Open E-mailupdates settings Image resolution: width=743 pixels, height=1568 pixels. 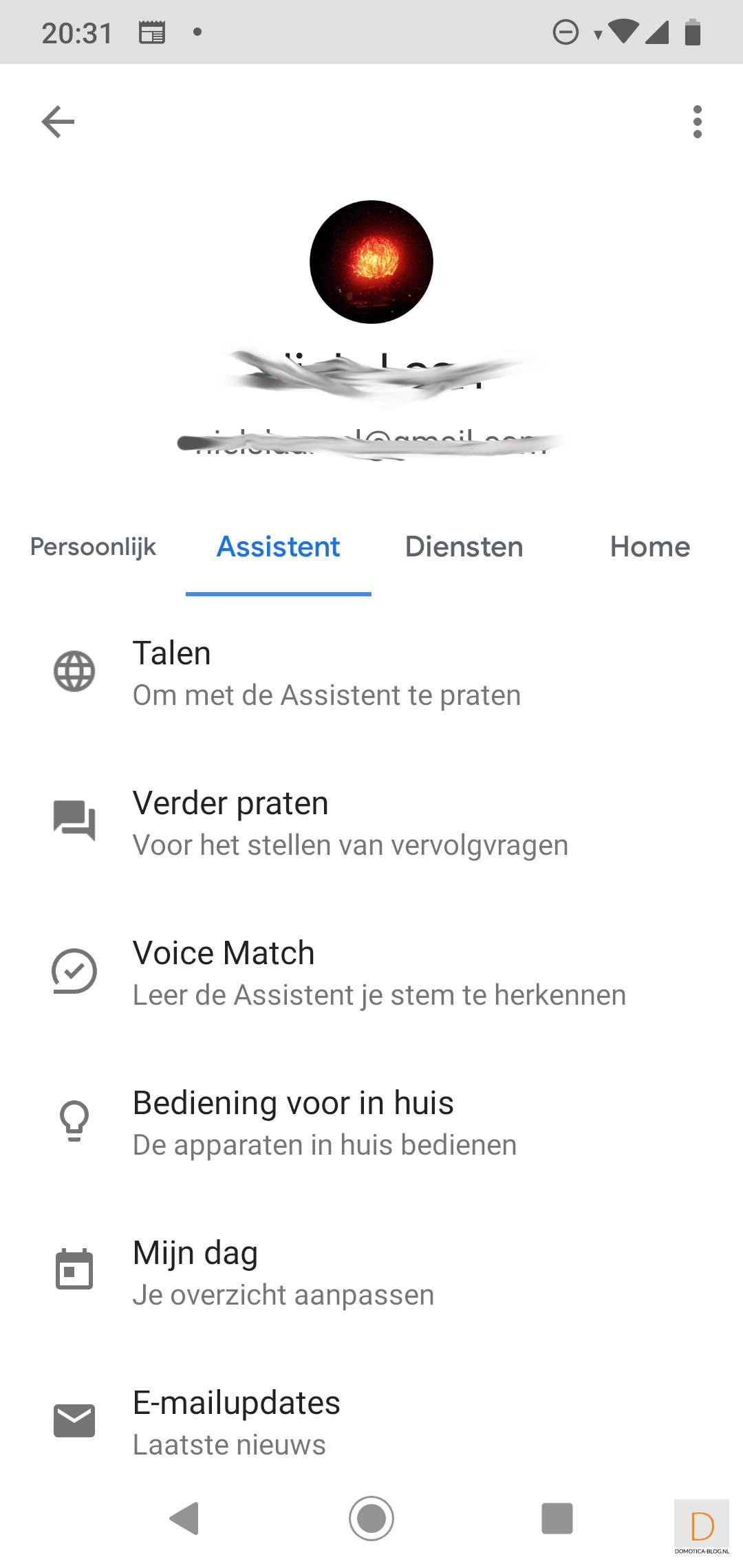tap(235, 1422)
